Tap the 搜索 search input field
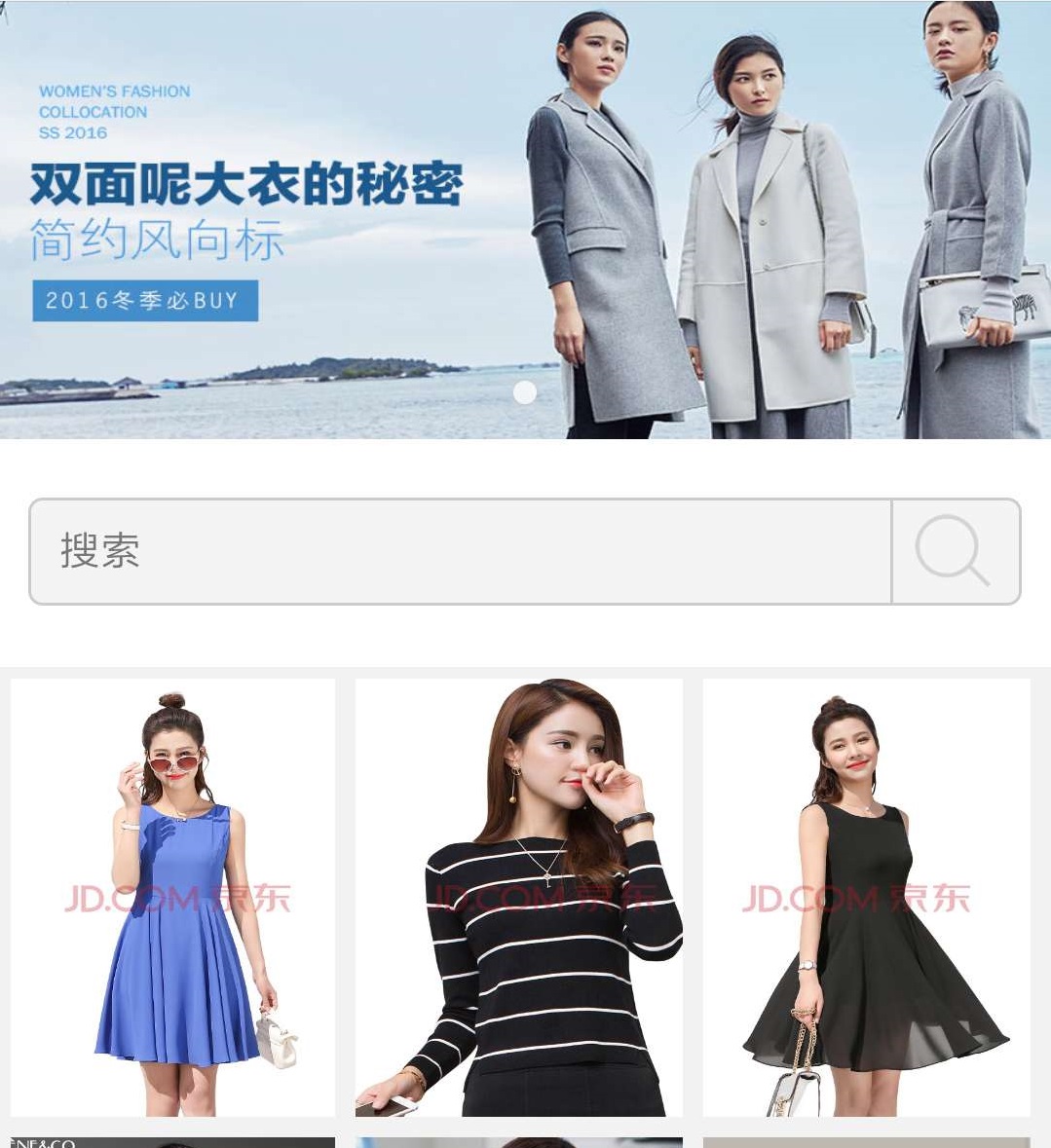The height and width of the screenshot is (1148, 1051). coord(460,551)
